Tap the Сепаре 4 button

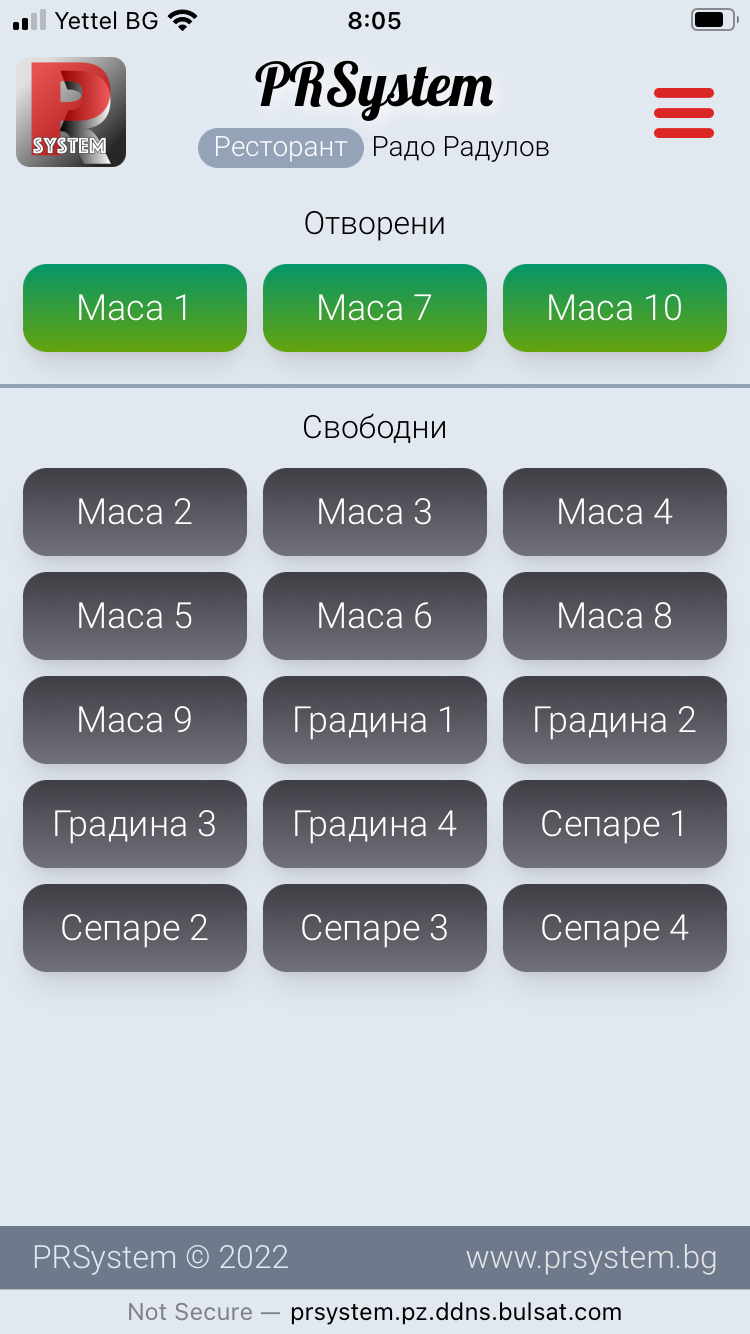tap(615, 928)
